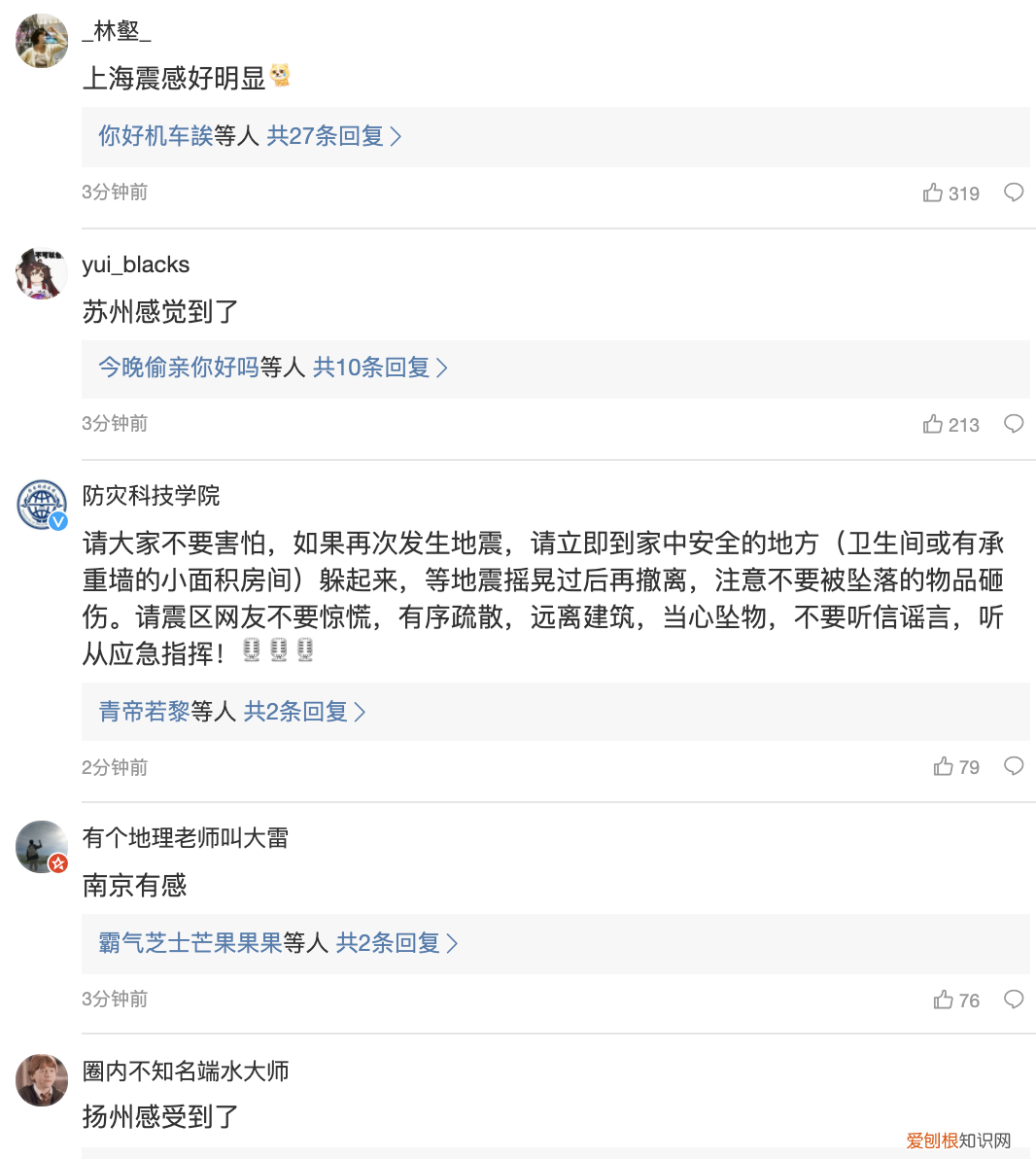The height and width of the screenshot is (1159, 1036).
Task: Click the comment bubble icon on 防灾科技学院 comment
Action: coord(1014,766)
